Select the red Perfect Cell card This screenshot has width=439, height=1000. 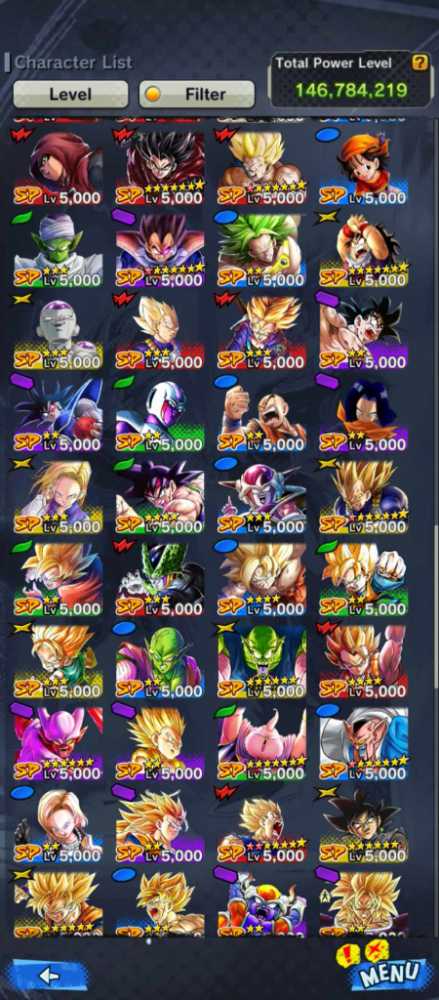[160, 578]
